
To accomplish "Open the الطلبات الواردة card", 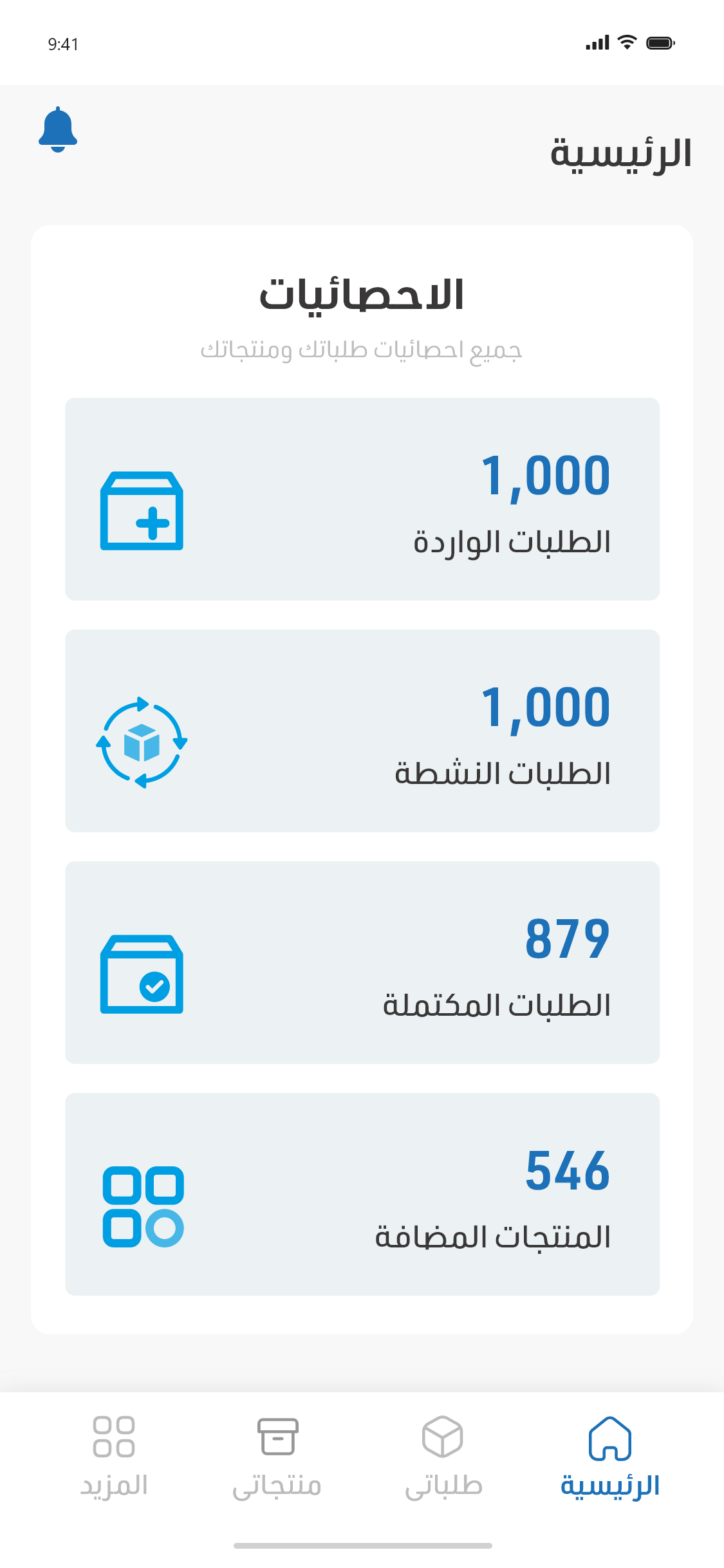I will click(x=362, y=499).
